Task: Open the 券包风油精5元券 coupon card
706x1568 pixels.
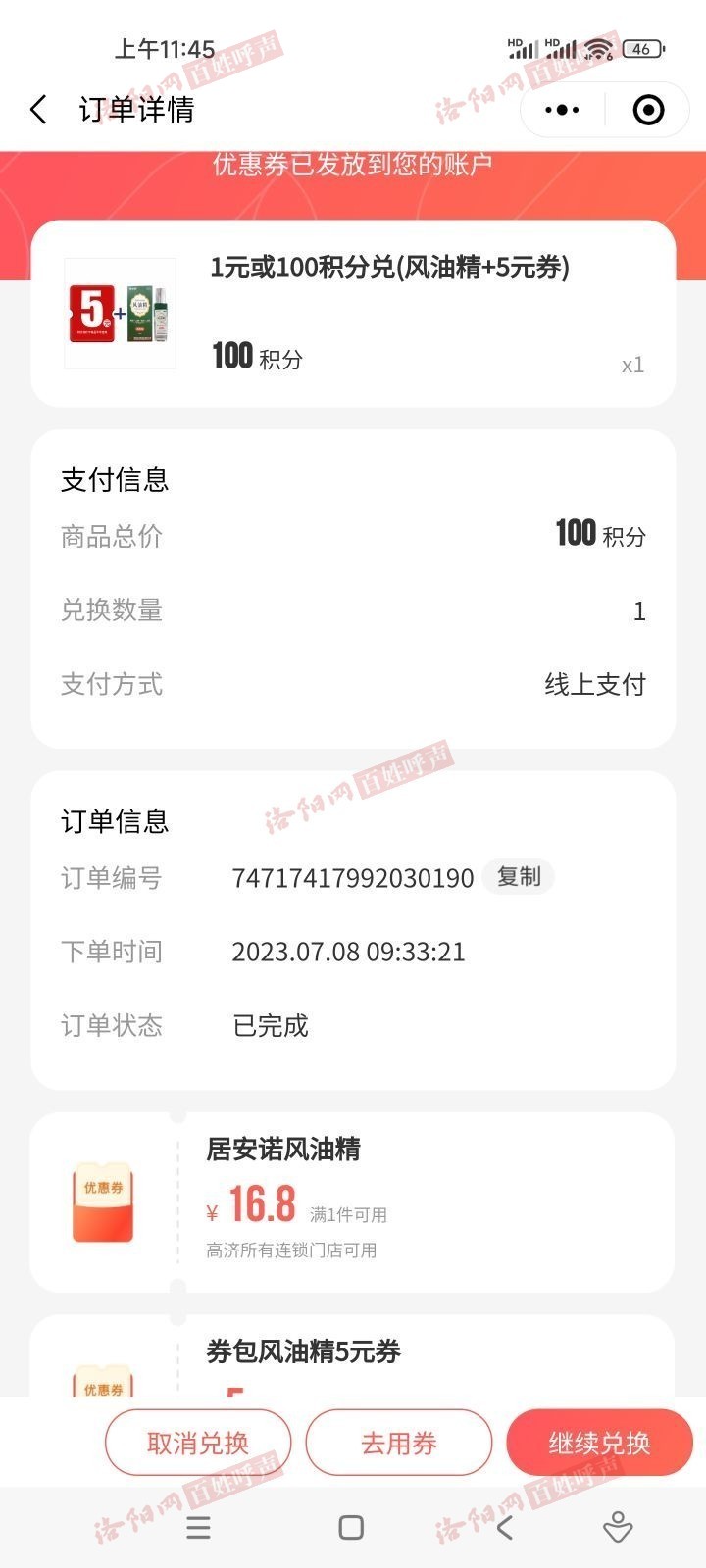Action: point(353,1357)
